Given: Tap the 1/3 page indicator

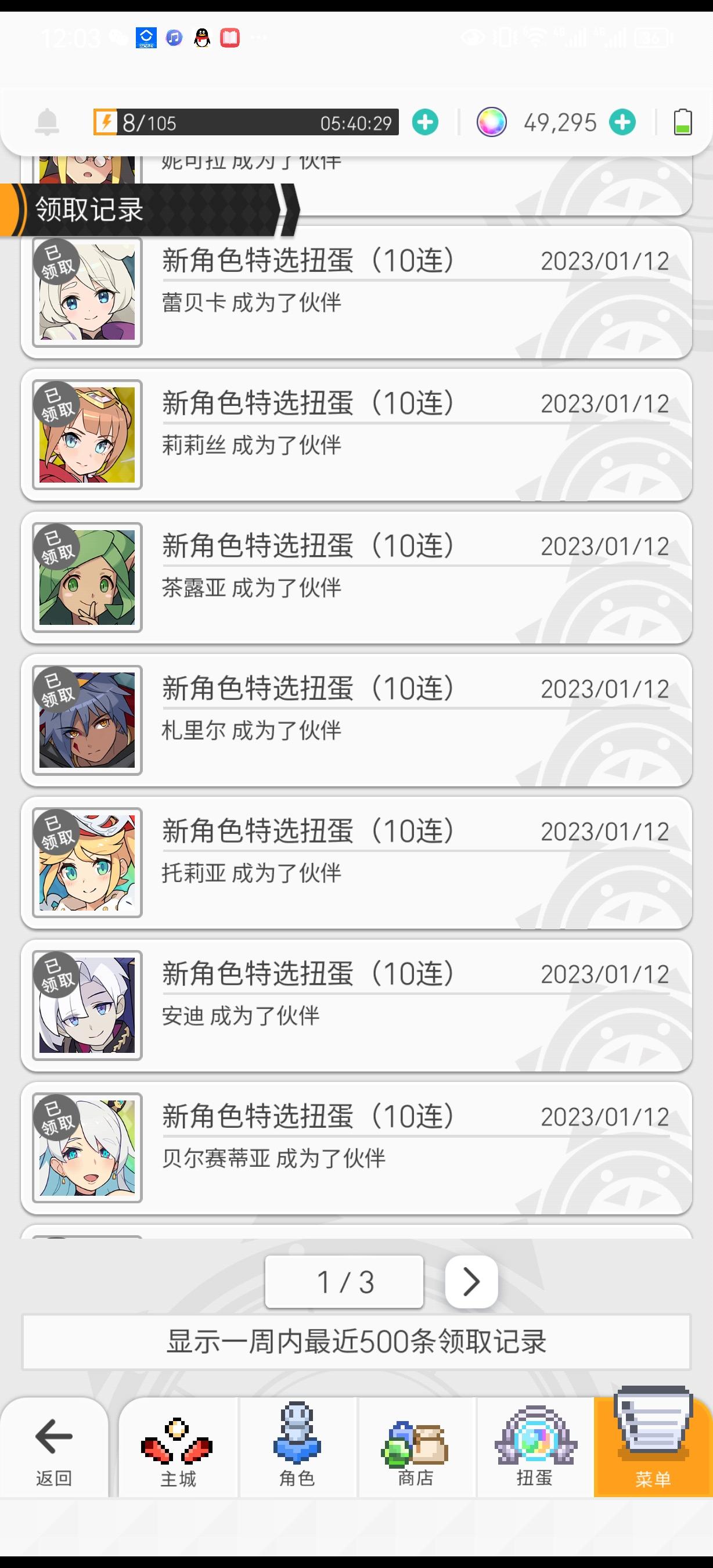Looking at the screenshot, I should coord(344,1280).
